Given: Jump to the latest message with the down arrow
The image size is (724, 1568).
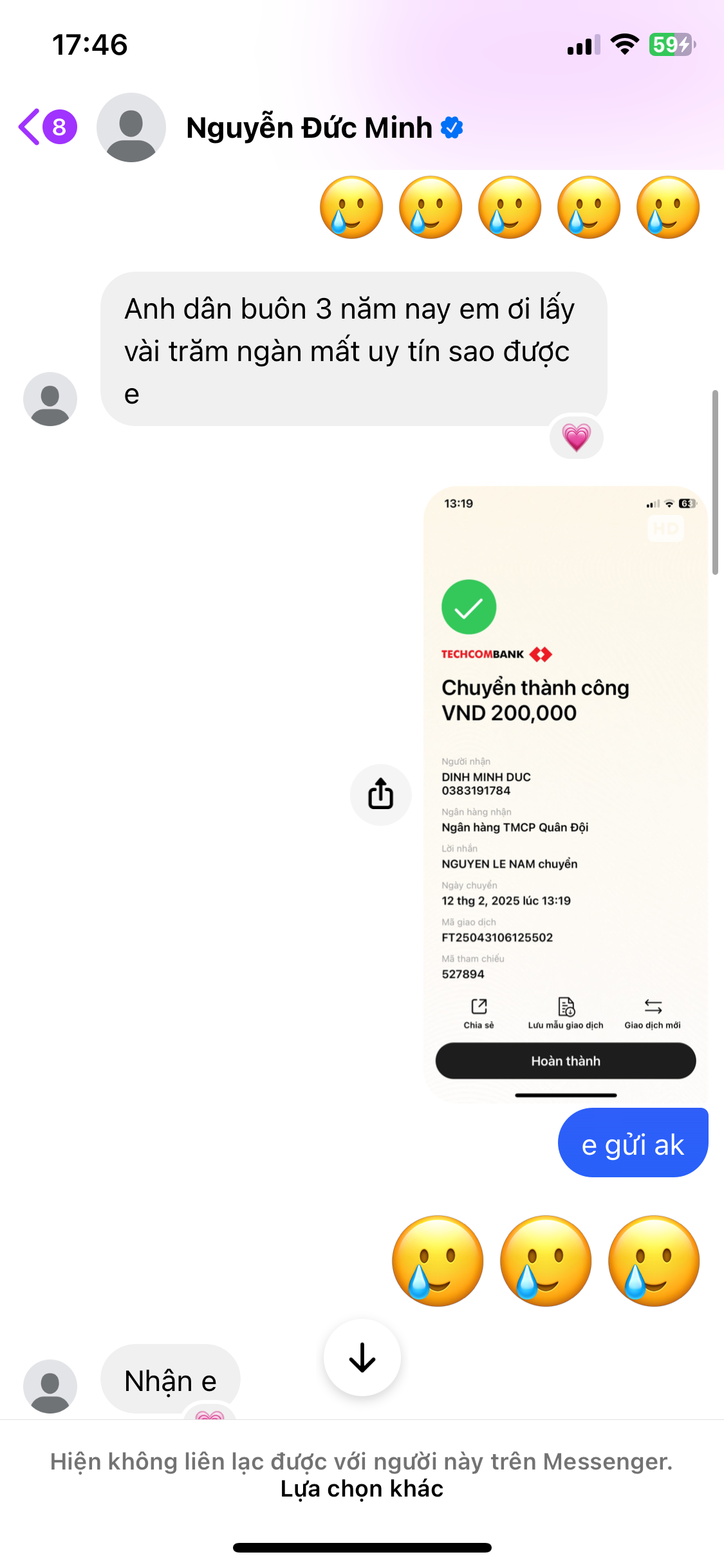Looking at the screenshot, I should (x=362, y=1358).
